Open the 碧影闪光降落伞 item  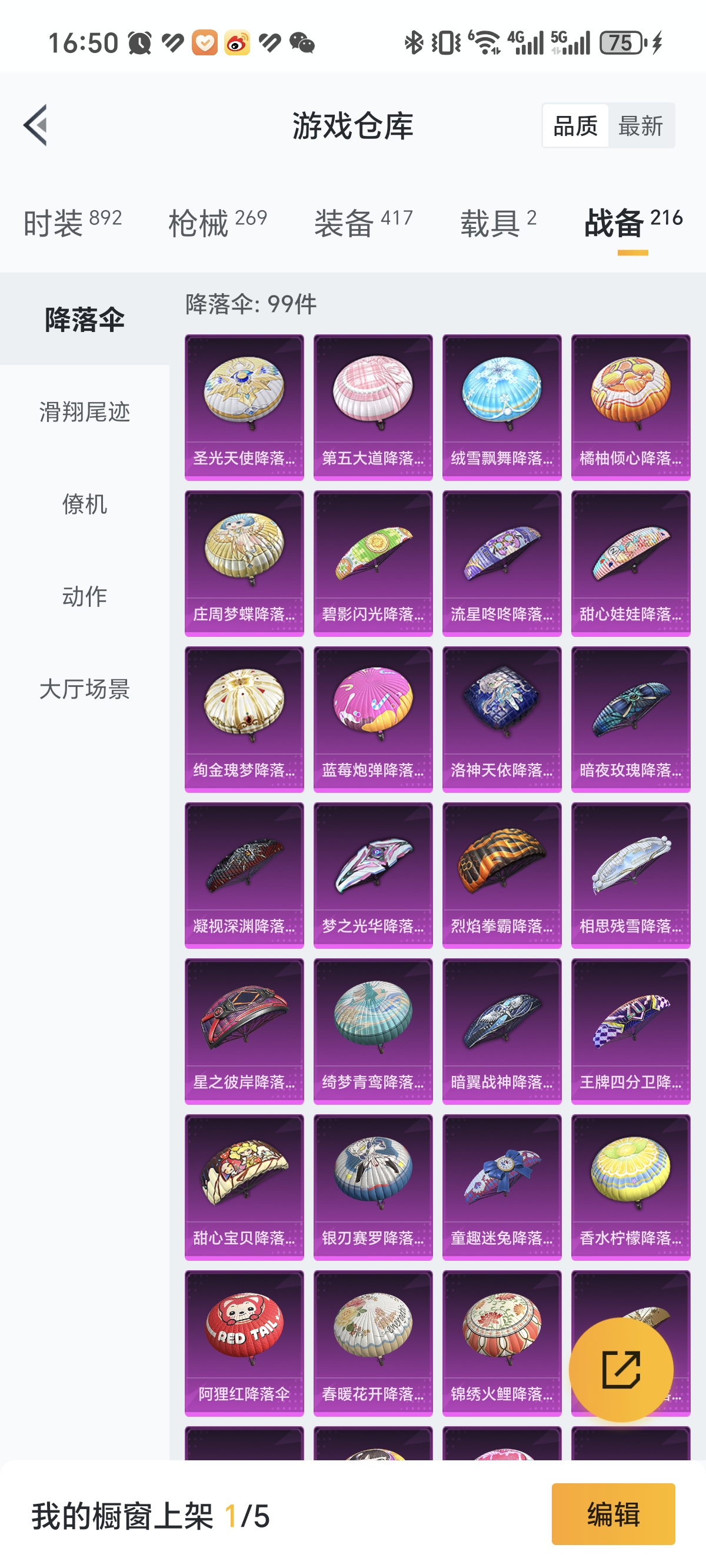373,563
